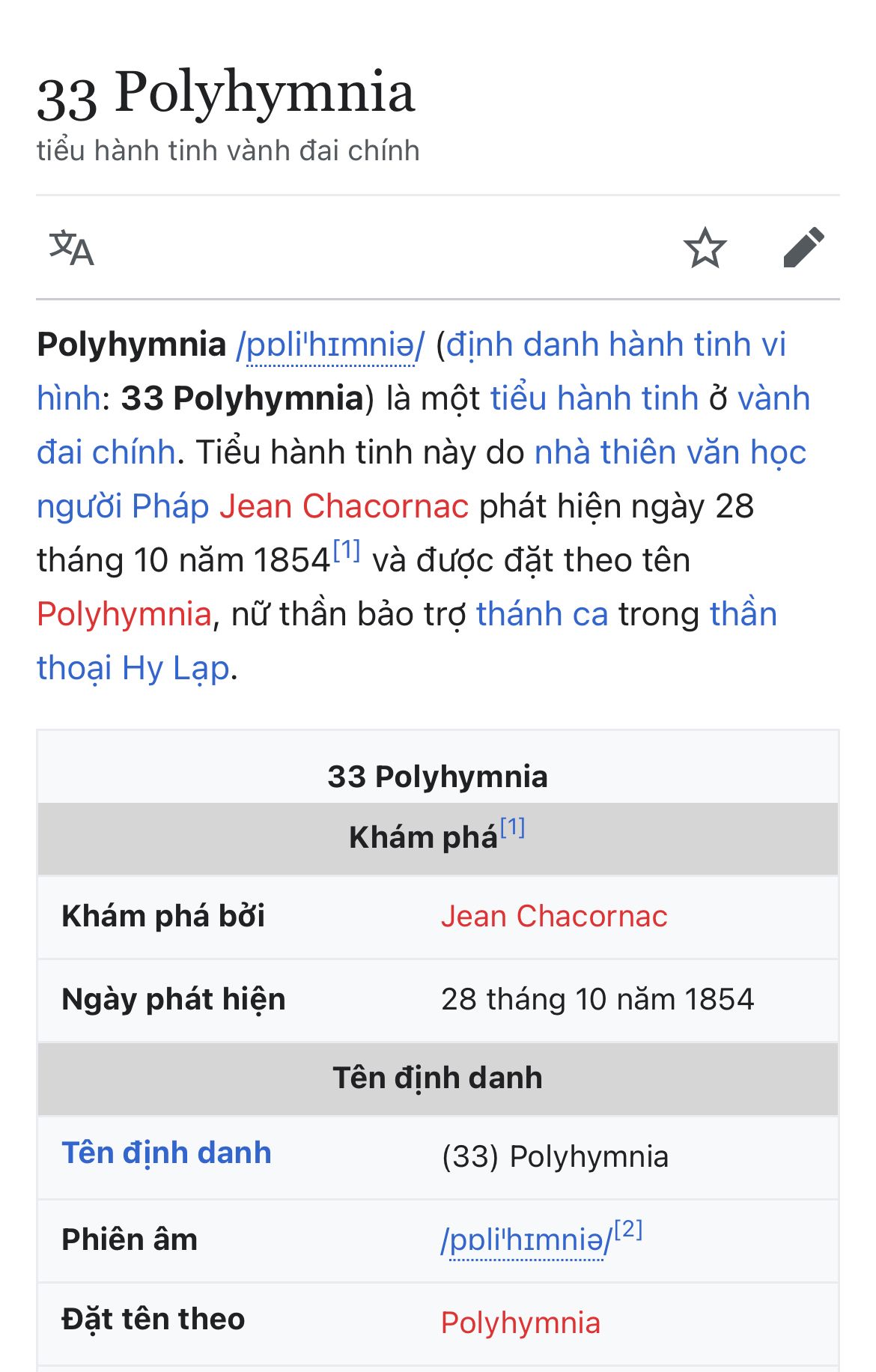Add page to watchlist with star
Viewport: 876px width, 1372px height.
click(705, 249)
